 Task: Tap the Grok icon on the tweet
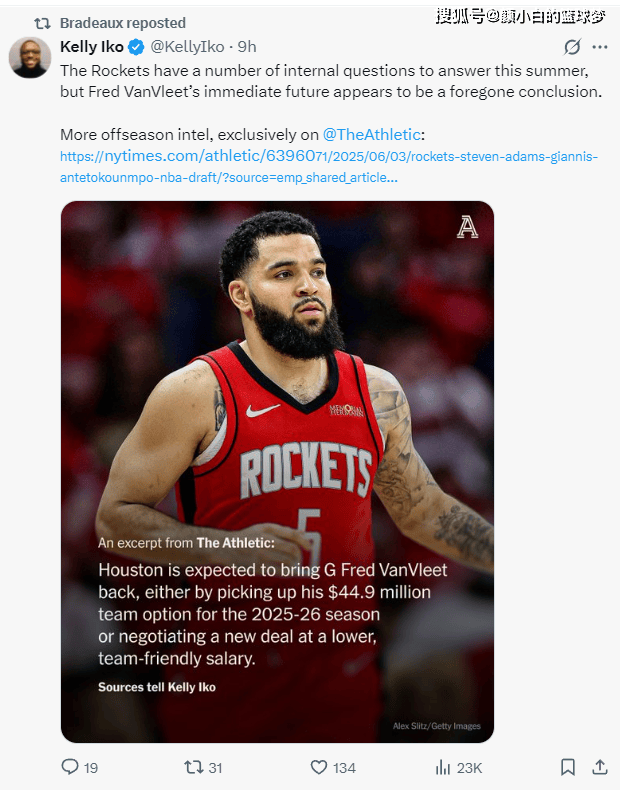(572, 47)
